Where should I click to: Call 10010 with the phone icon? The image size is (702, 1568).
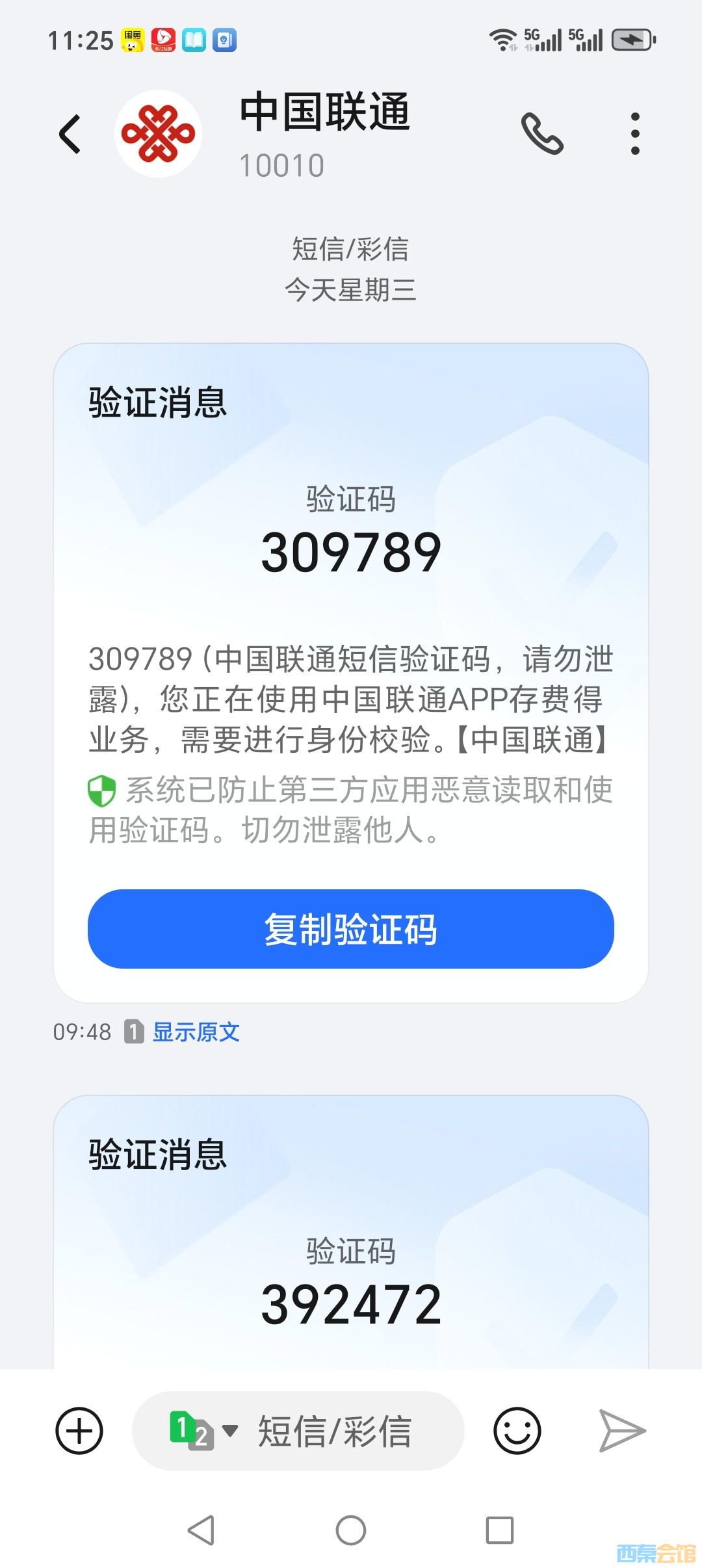click(x=542, y=134)
